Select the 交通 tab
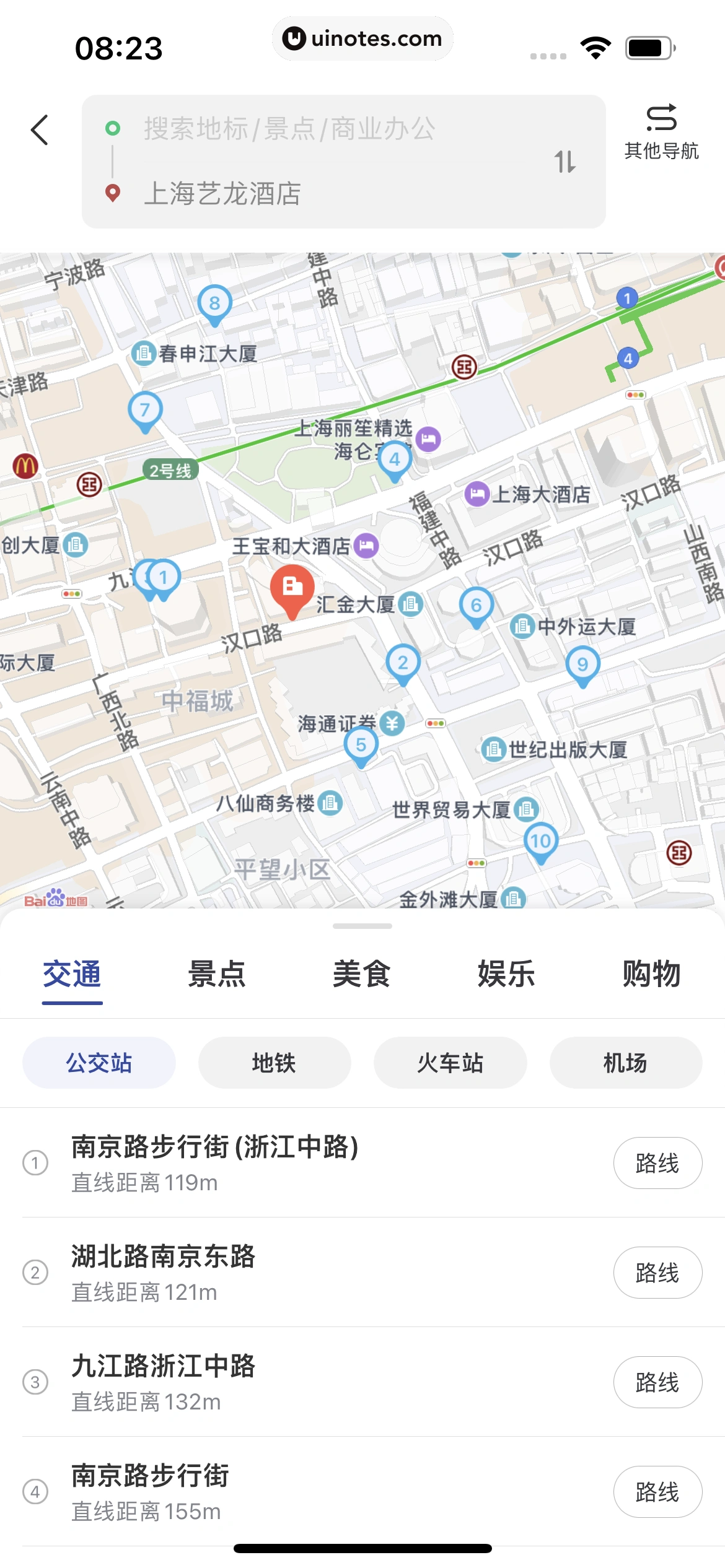725x1568 pixels. (72, 974)
